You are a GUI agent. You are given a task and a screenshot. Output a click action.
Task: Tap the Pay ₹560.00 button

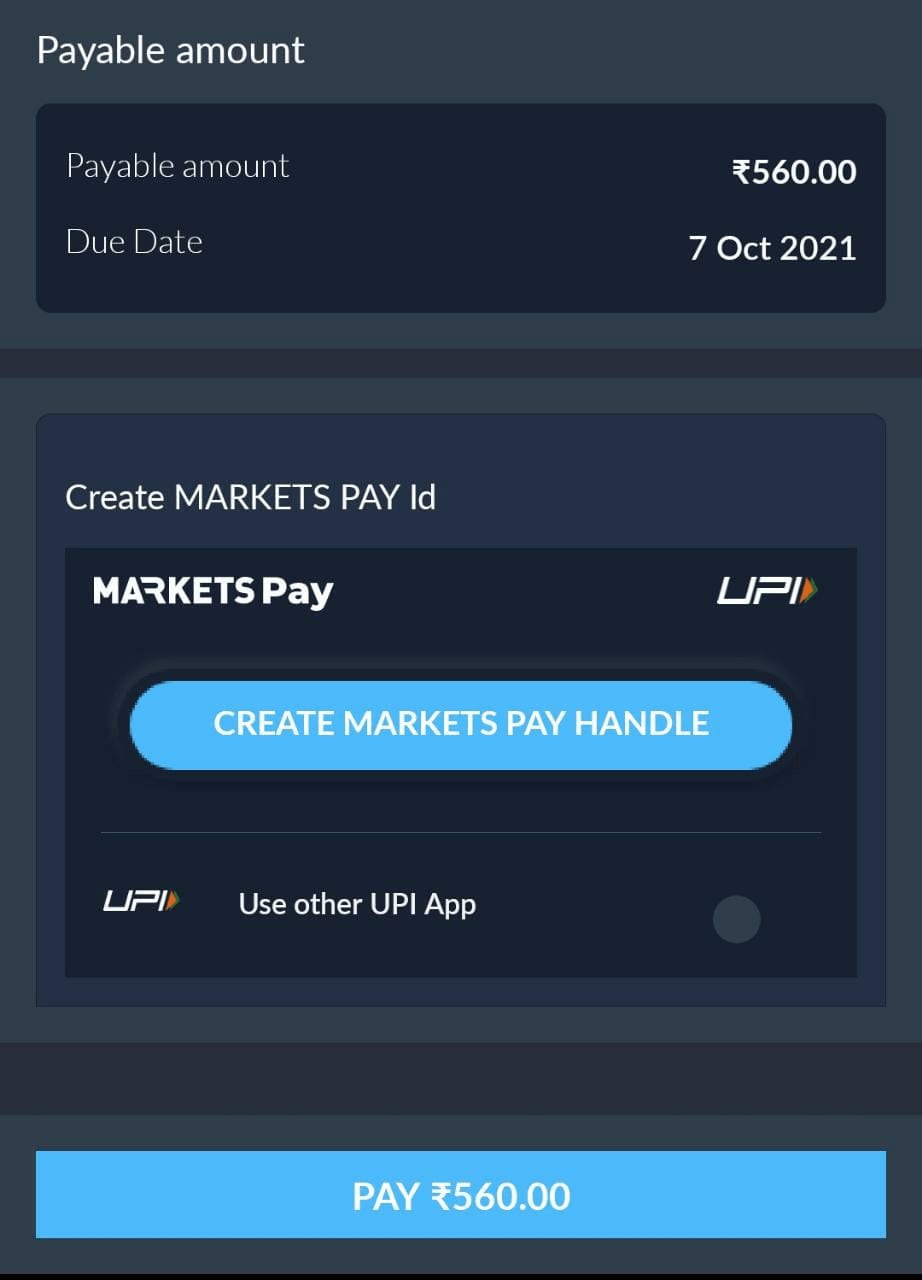[x=461, y=1195]
